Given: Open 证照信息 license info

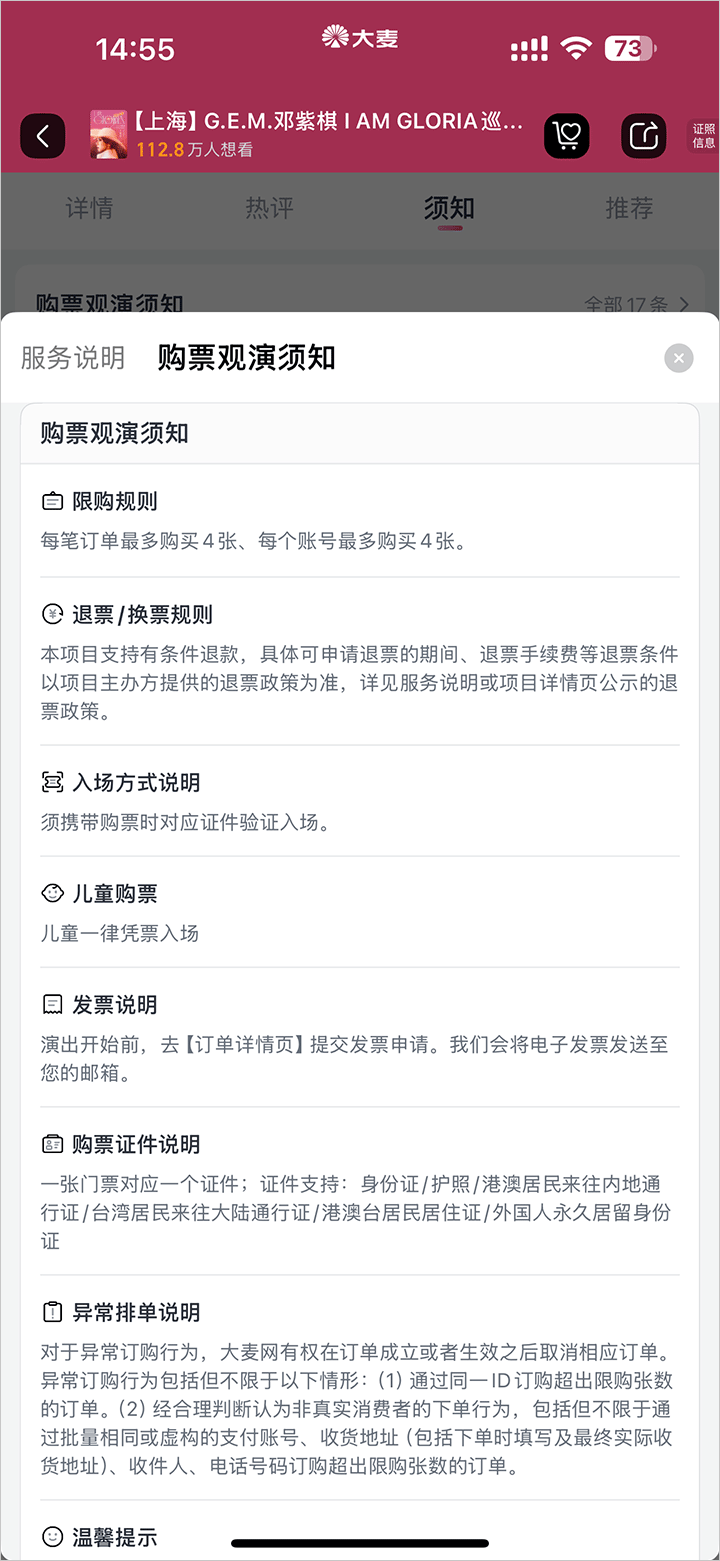Looking at the screenshot, I should click(704, 136).
